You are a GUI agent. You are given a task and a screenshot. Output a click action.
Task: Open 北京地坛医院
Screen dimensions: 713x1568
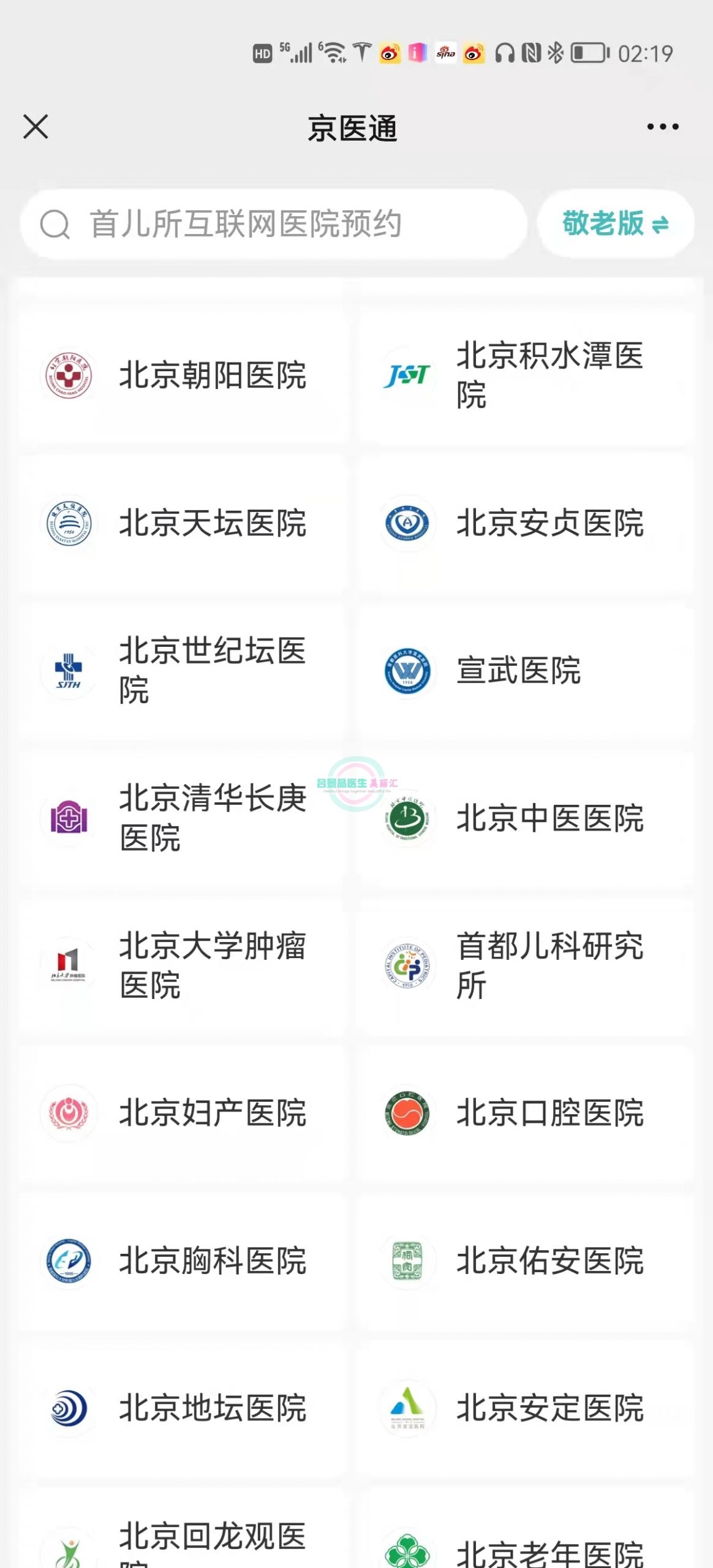tap(184, 1408)
